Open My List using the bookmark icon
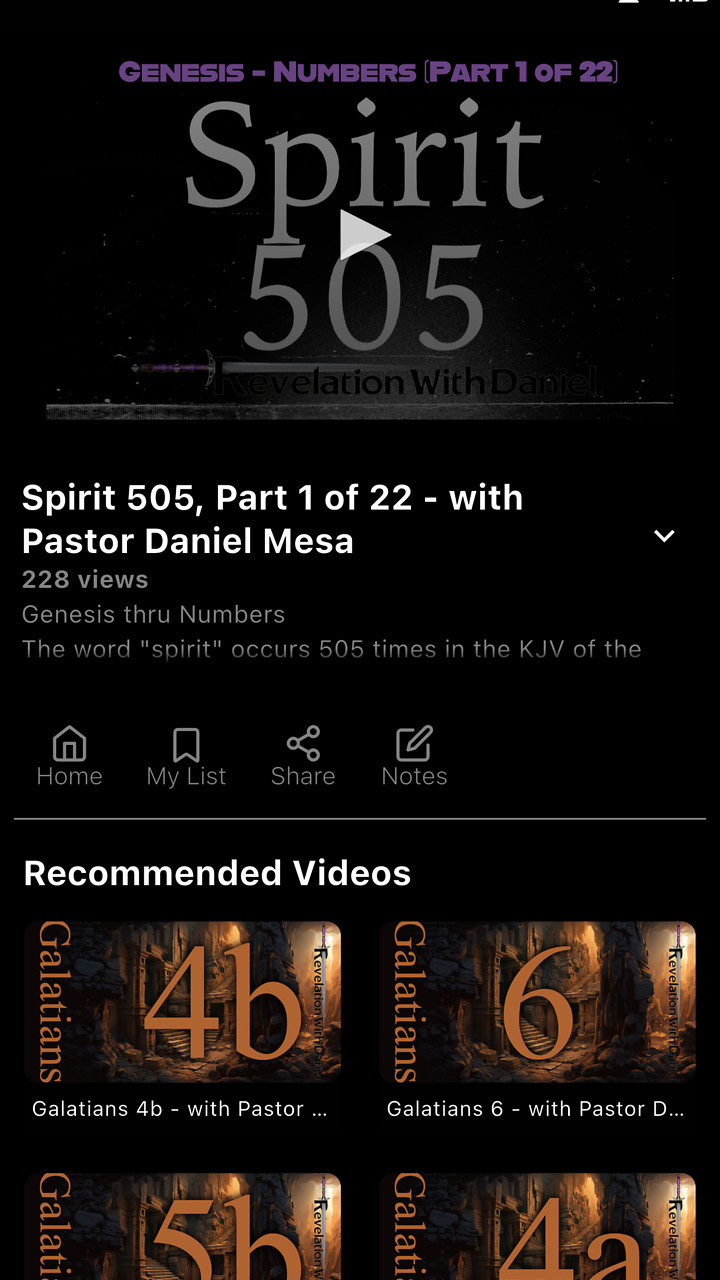720x1280 pixels. tap(186, 755)
